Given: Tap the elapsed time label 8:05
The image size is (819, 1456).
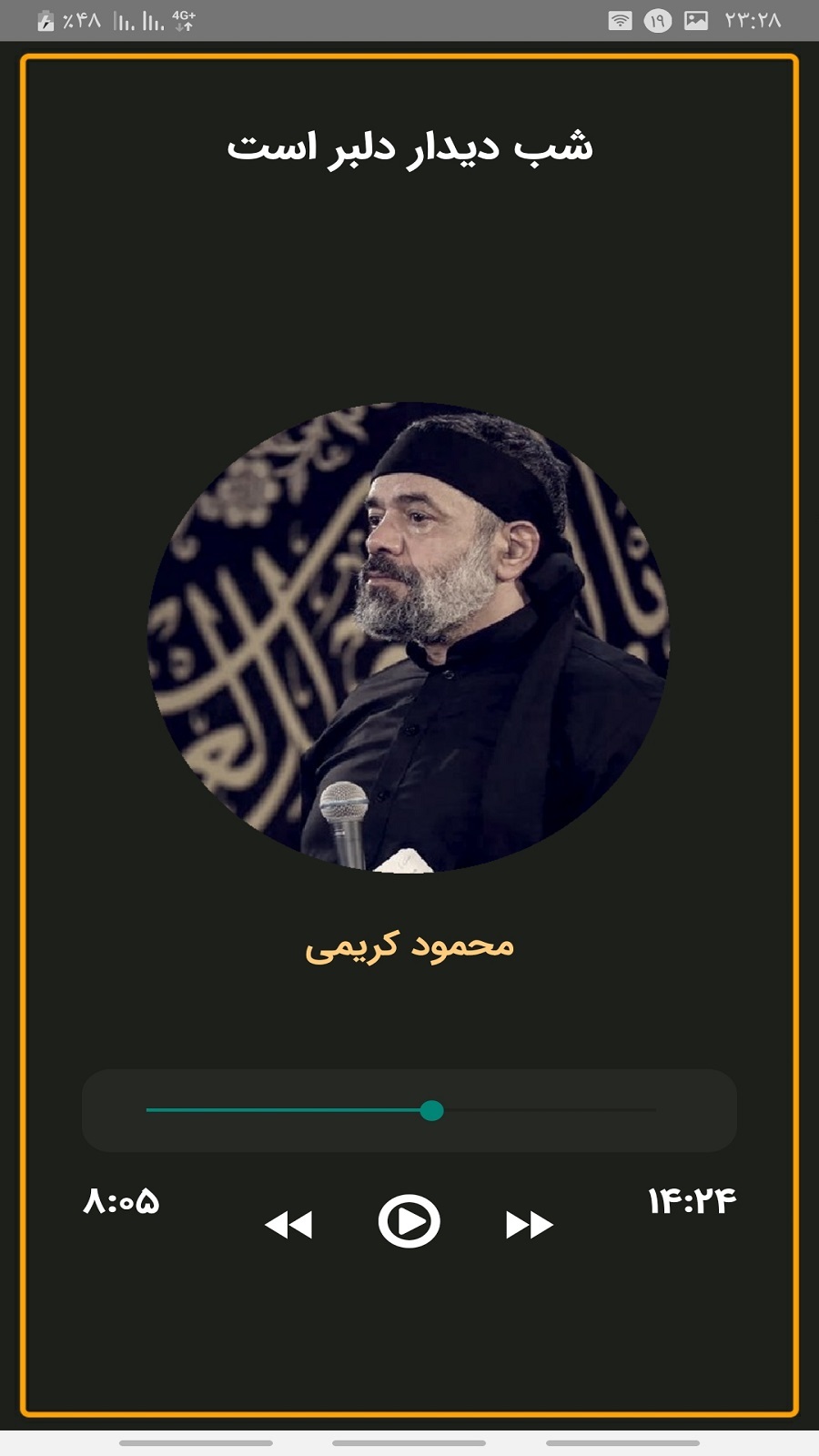Looking at the screenshot, I should click(121, 1201).
